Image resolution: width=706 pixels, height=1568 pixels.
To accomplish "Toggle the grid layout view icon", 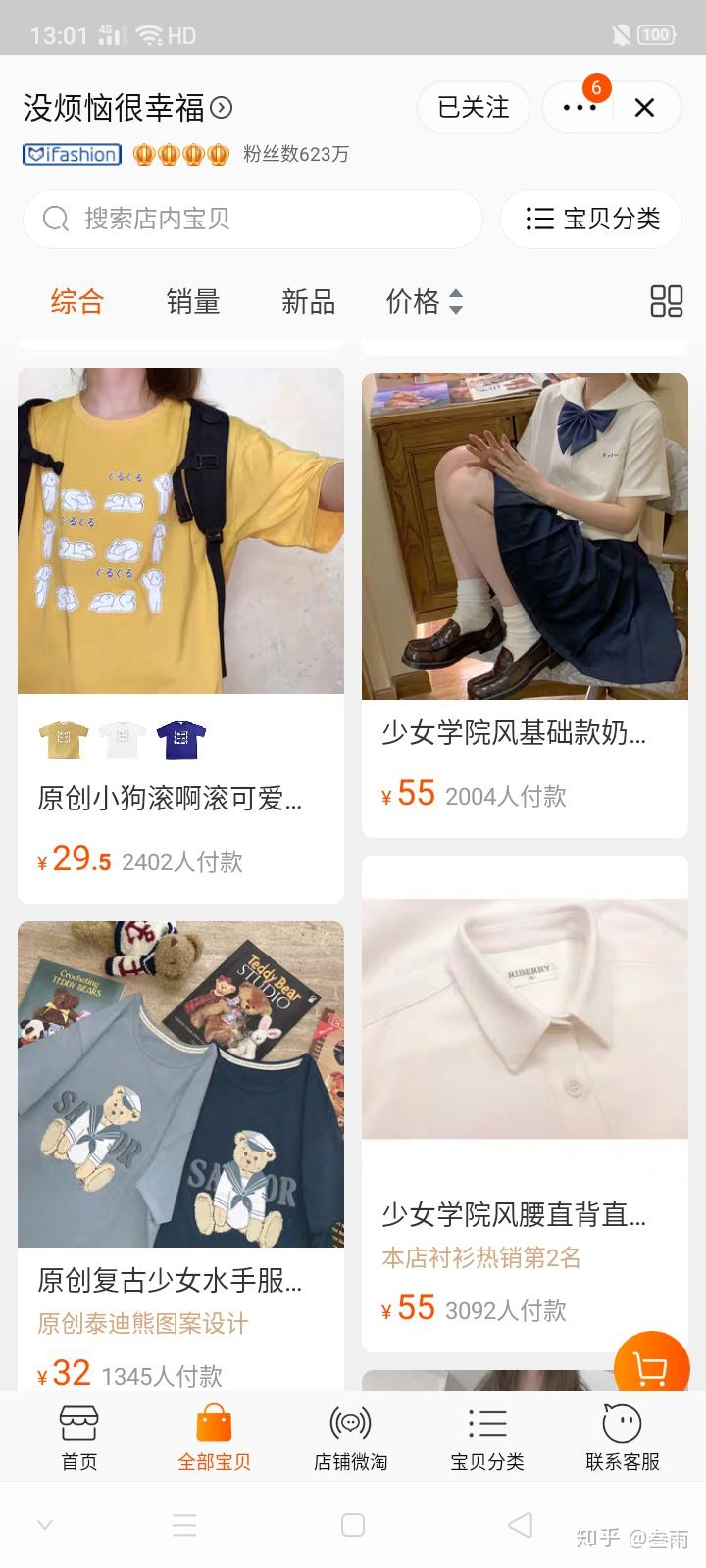I will pyautogui.click(x=666, y=301).
